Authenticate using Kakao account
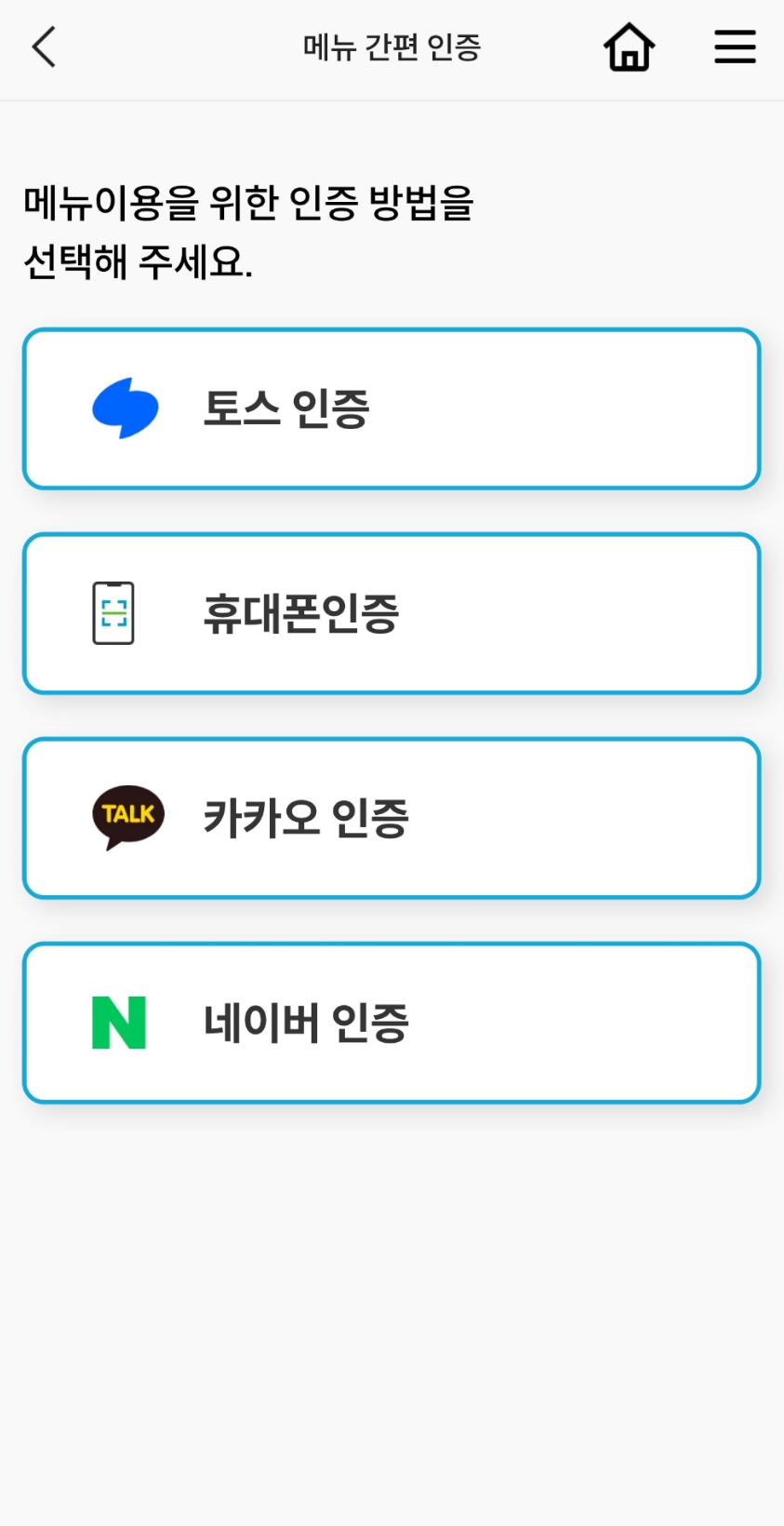This screenshot has width=784, height=1526. [392, 816]
